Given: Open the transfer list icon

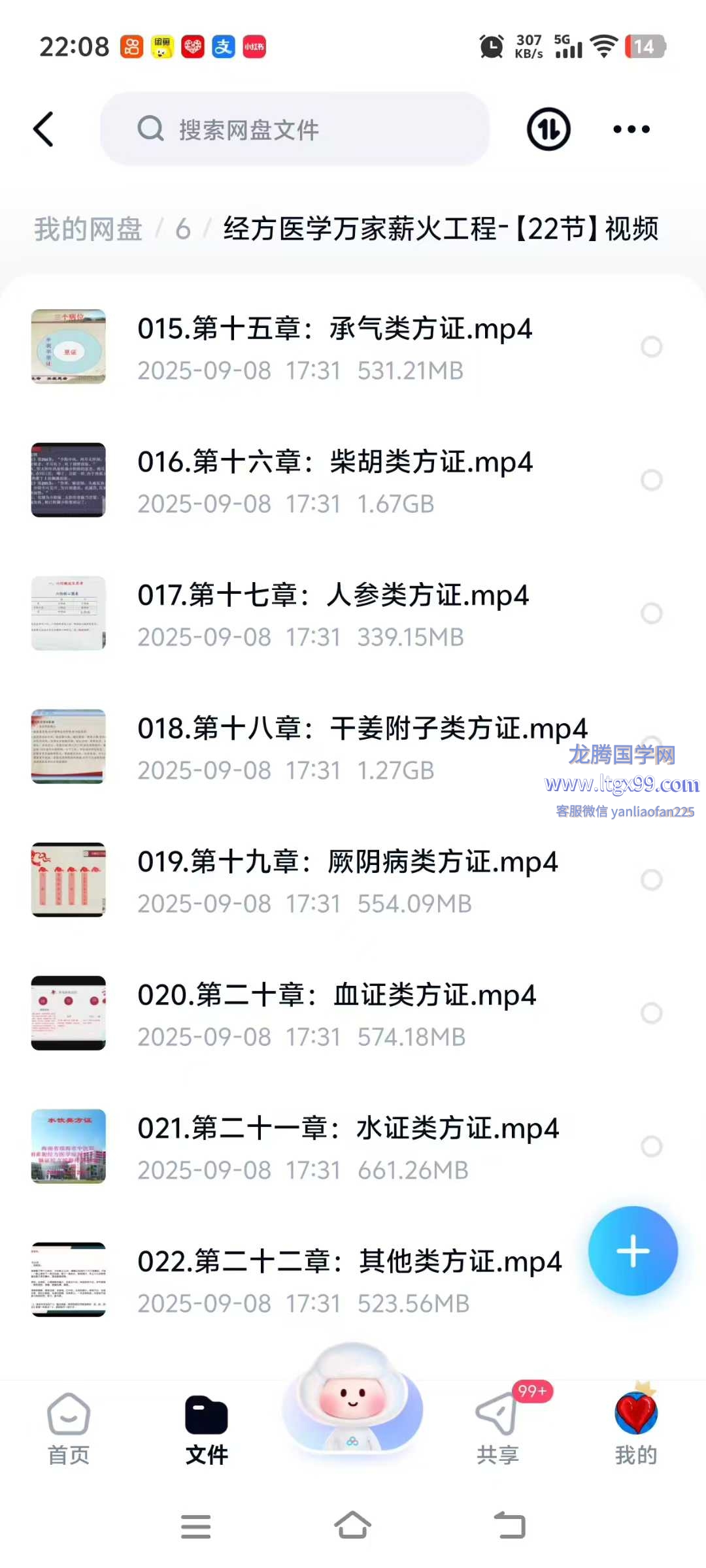Looking at the screenshot, I should coord(548,129).
